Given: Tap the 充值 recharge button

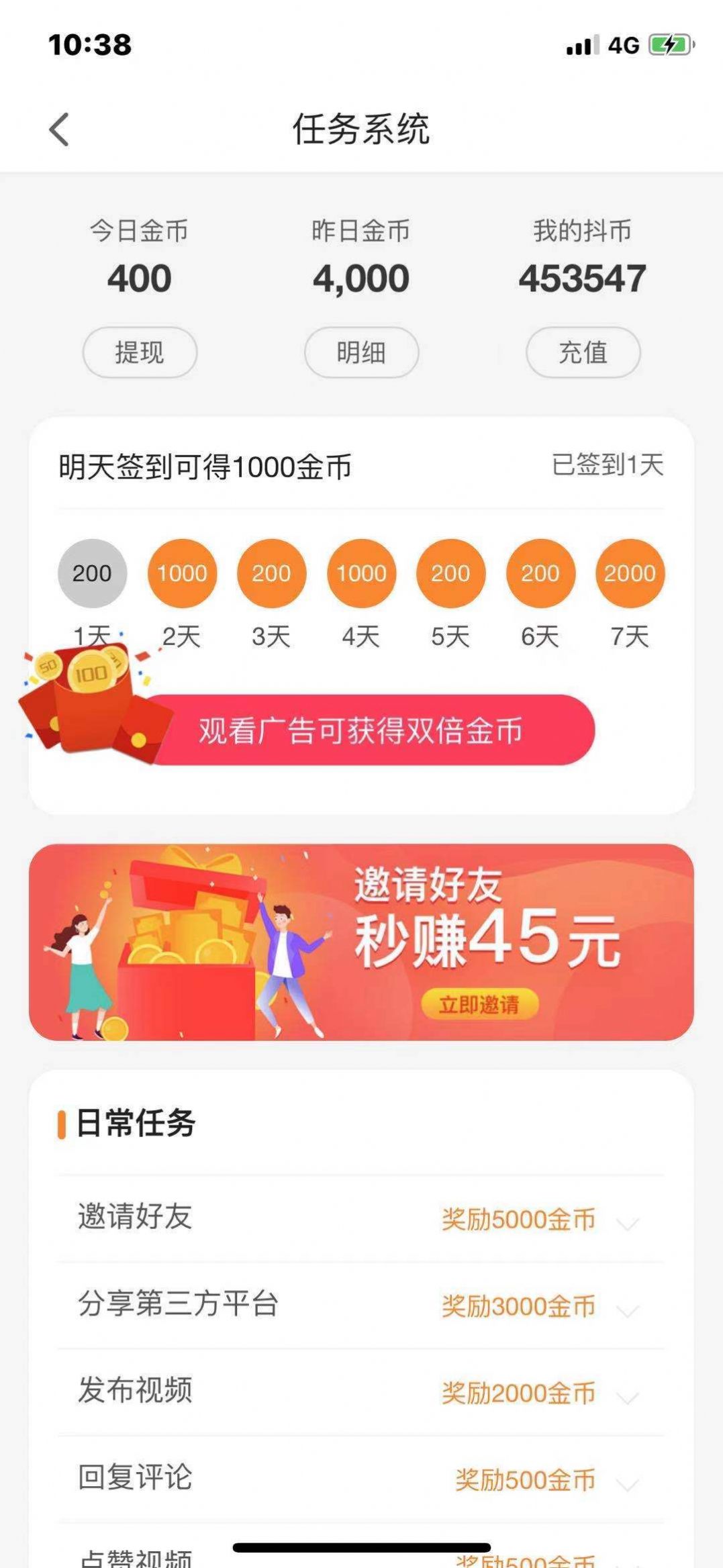Looking at the screenshot, I should coord(583,352).
